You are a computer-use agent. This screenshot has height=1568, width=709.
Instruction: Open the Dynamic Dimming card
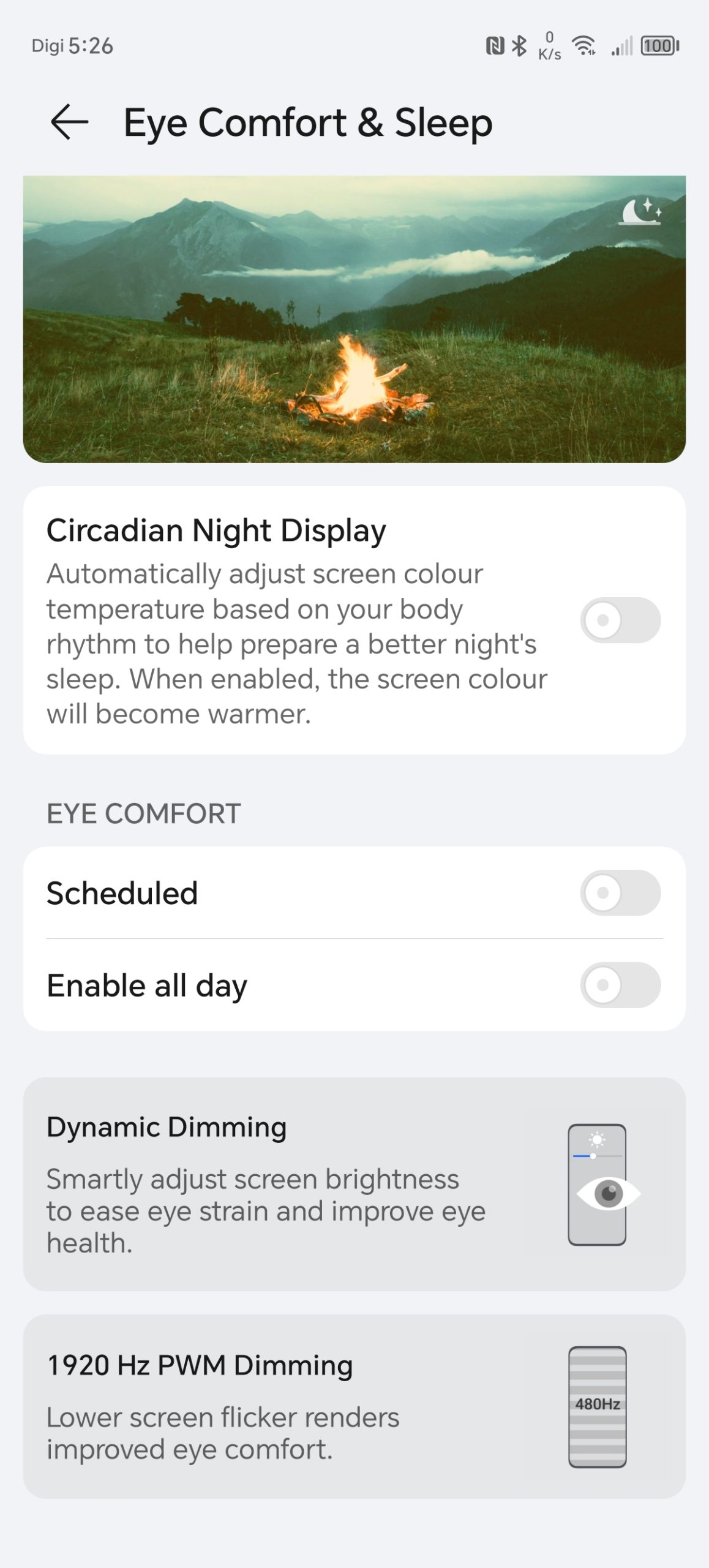(354, 1184)
